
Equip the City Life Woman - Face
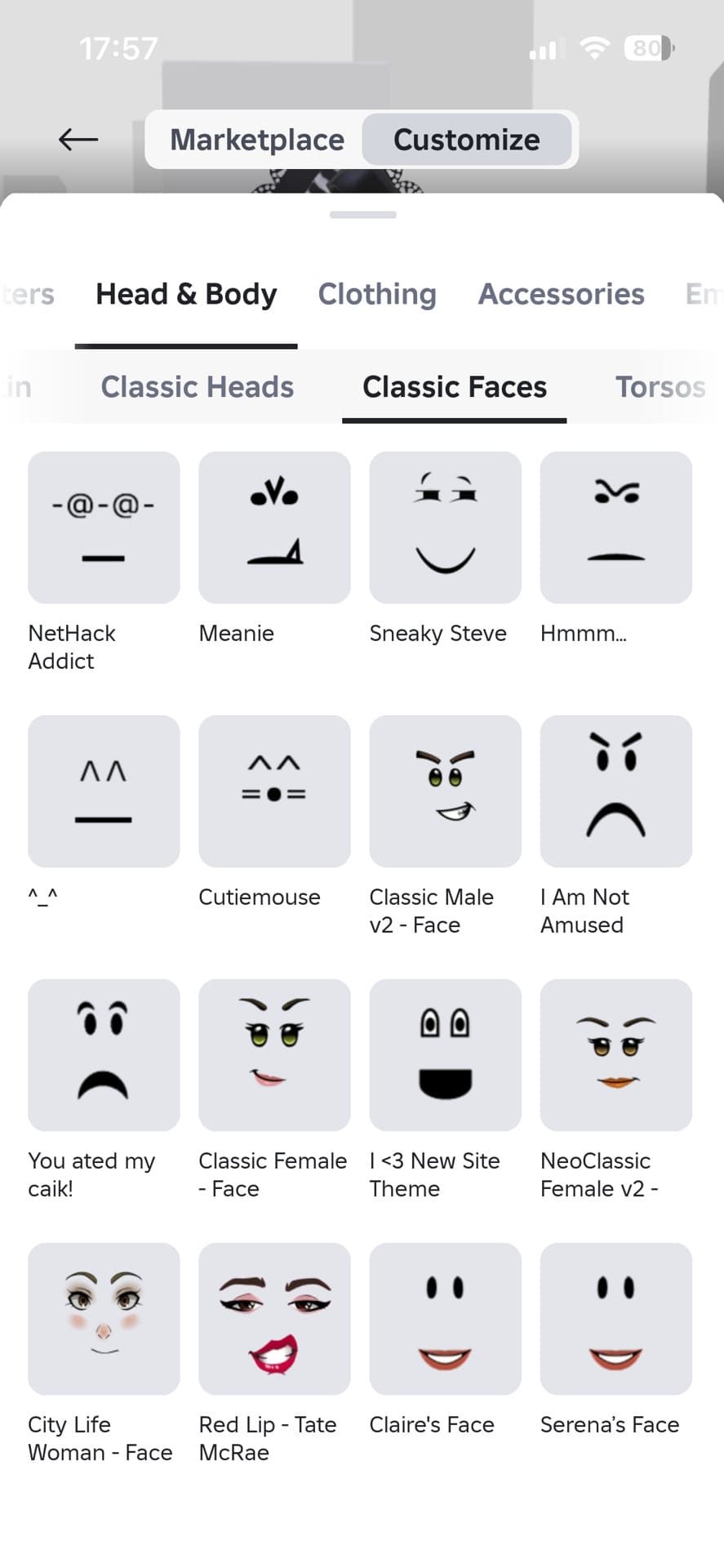click(104, 1319)
